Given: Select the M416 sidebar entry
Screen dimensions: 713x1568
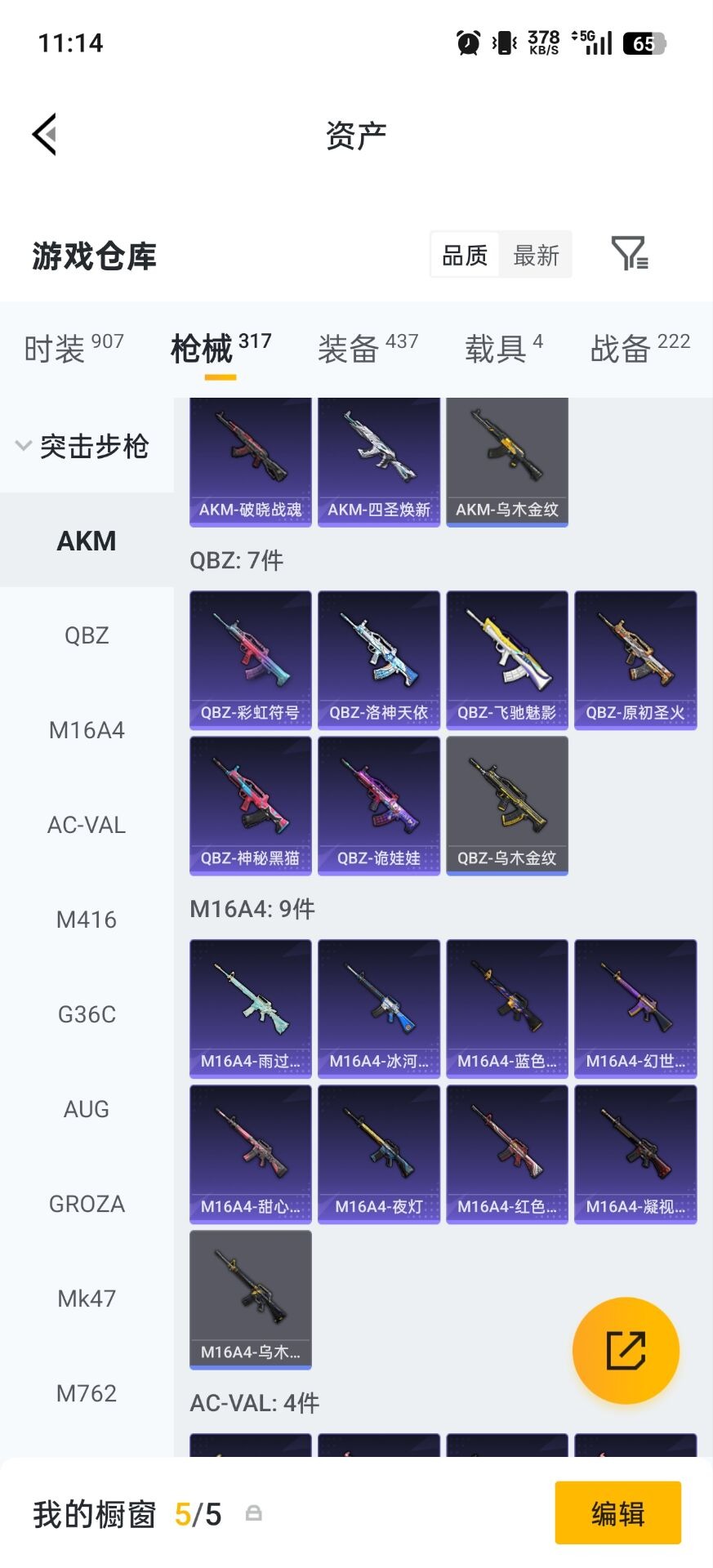Looking at the screenshot, I should (86, 920).
